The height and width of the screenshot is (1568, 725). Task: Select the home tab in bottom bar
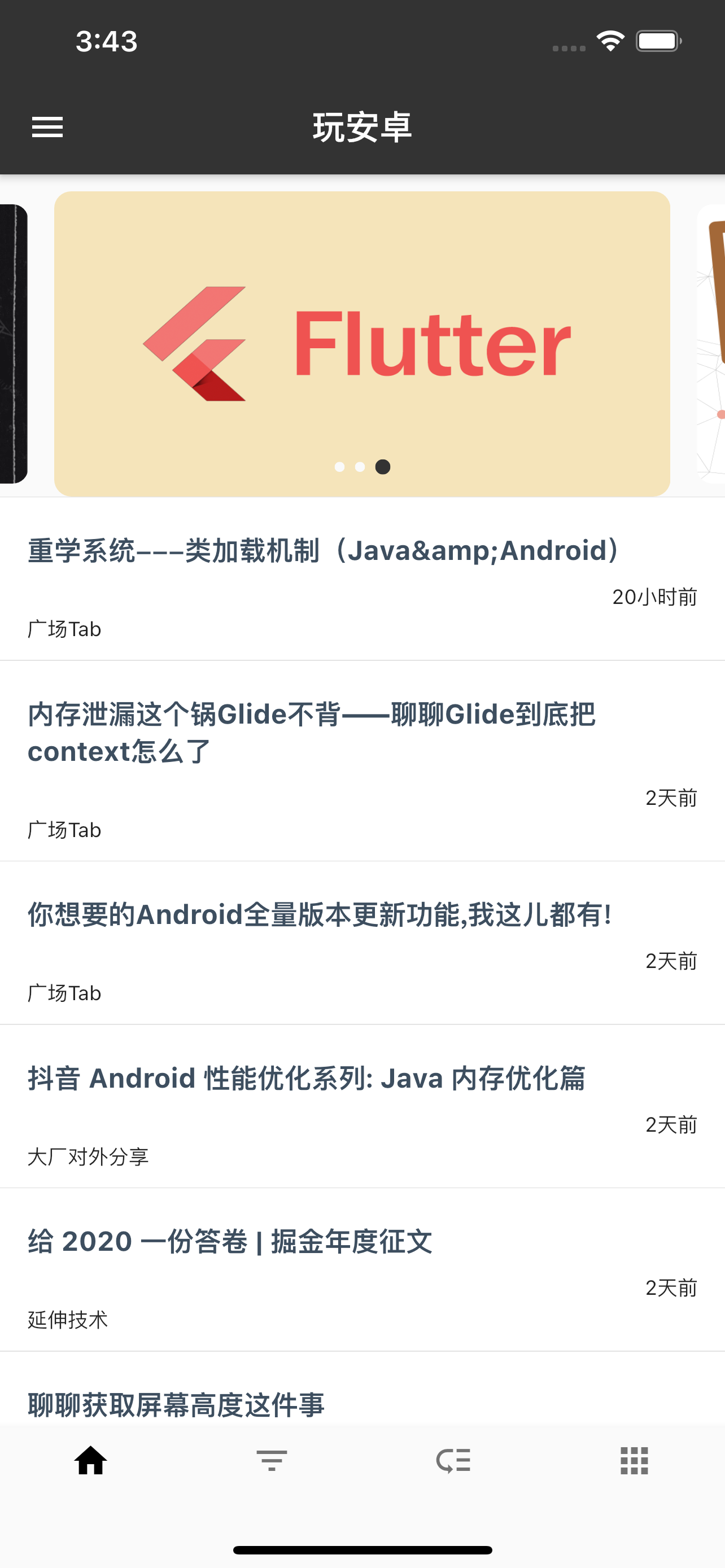pyautogui.click(x=91, y=1460)
